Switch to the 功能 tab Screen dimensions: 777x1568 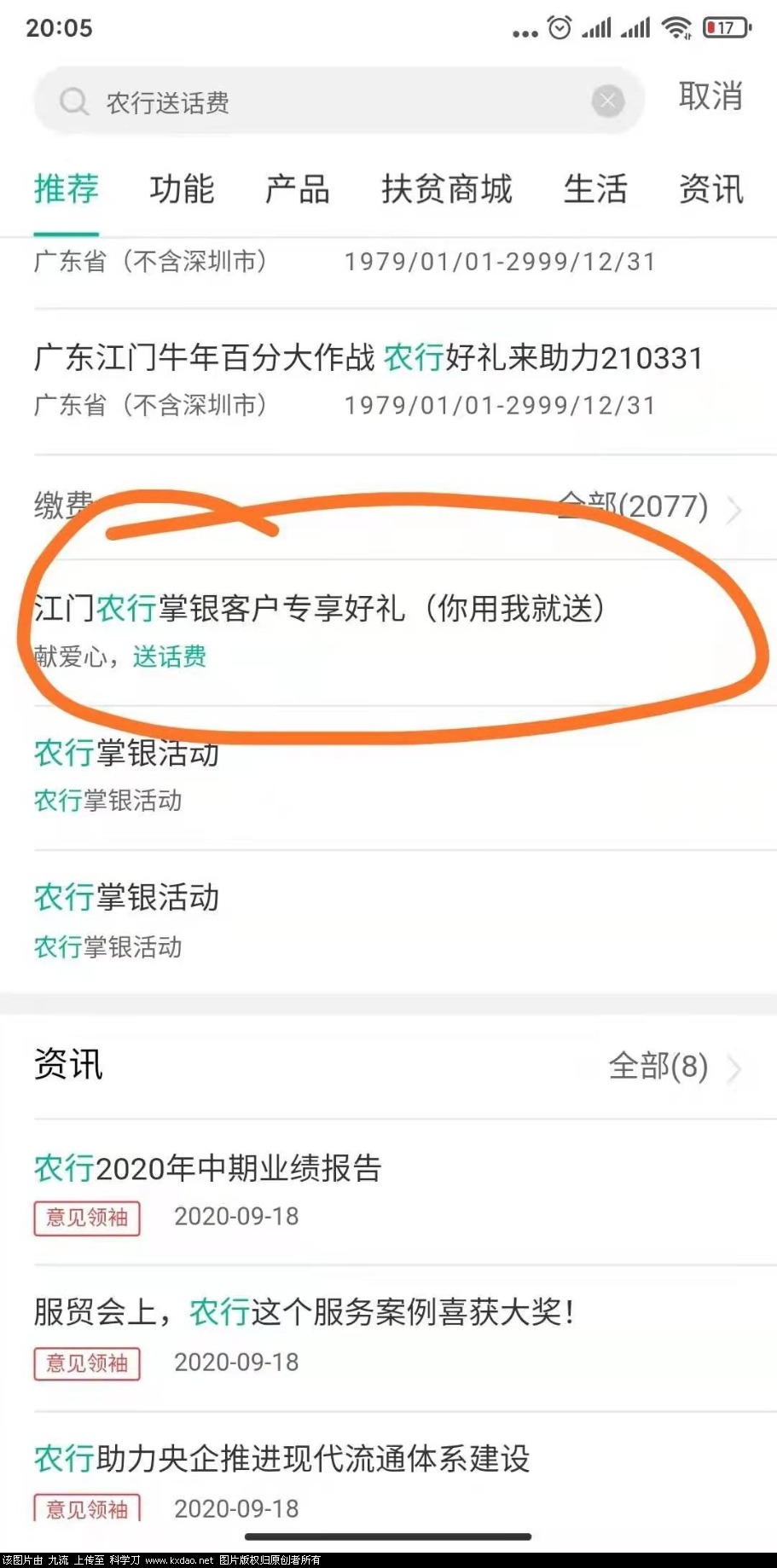tap(182, 188)
